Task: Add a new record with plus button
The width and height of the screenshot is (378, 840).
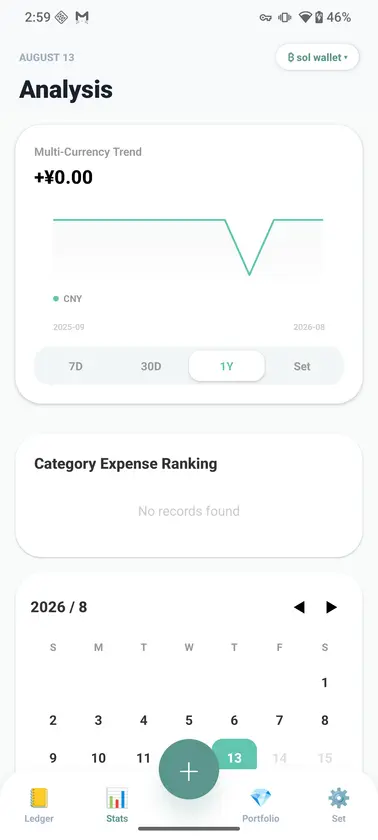Action: pyautogui.click(x=189, y=771)
